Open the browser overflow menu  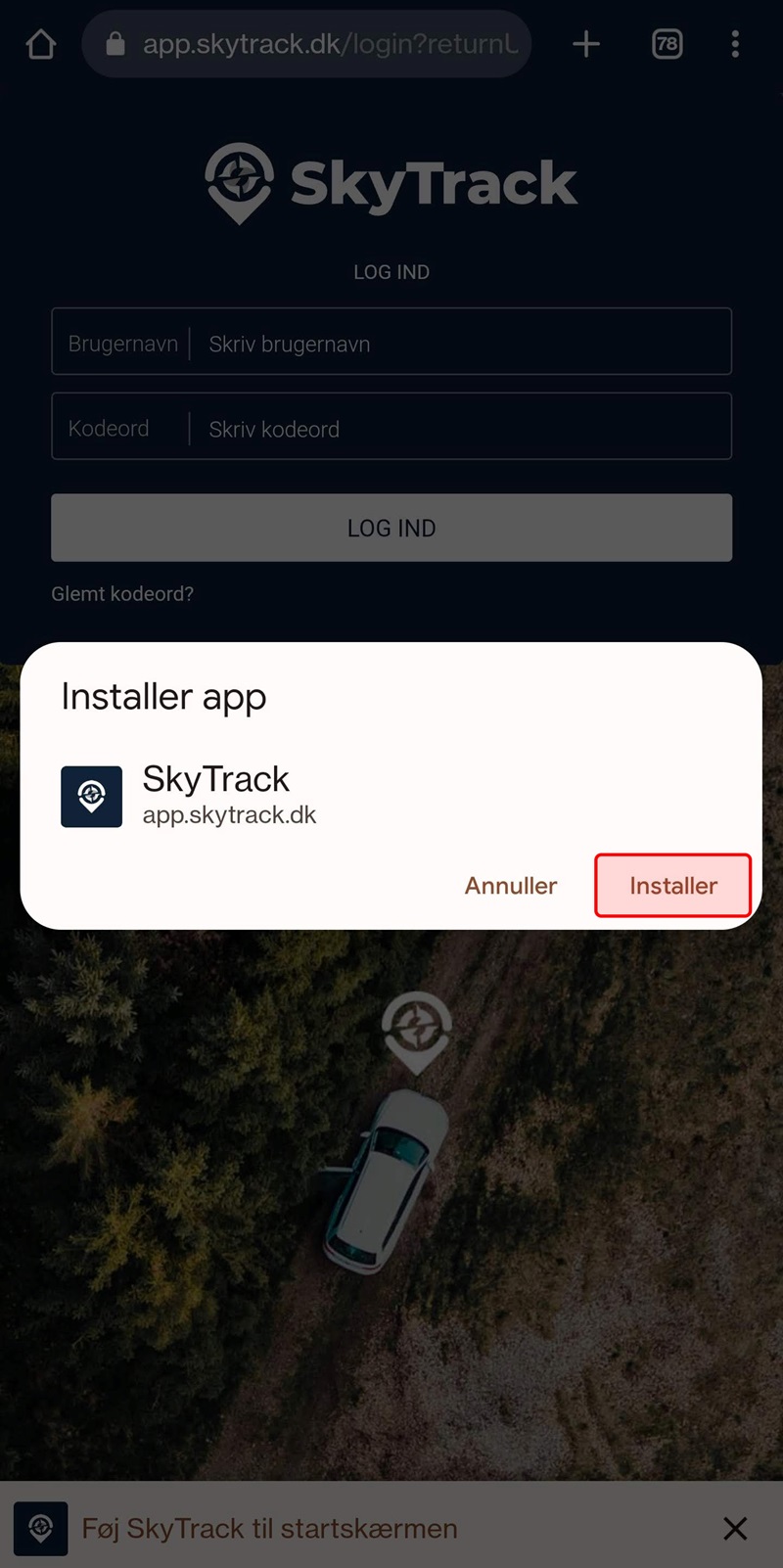pyautogui.click(x=735, y=44)
